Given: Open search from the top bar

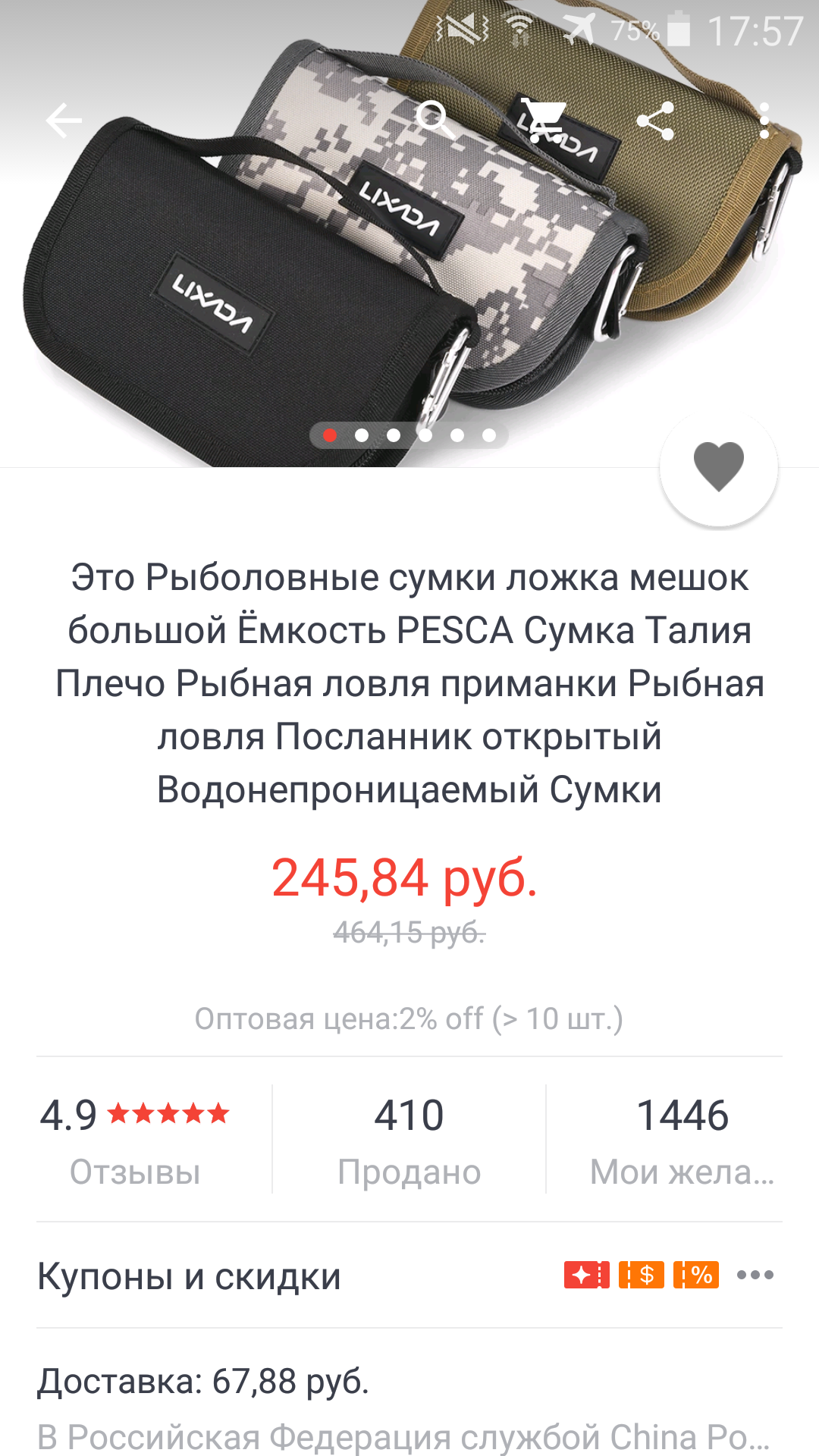Looking at the screenshot, I should (435, 119).
